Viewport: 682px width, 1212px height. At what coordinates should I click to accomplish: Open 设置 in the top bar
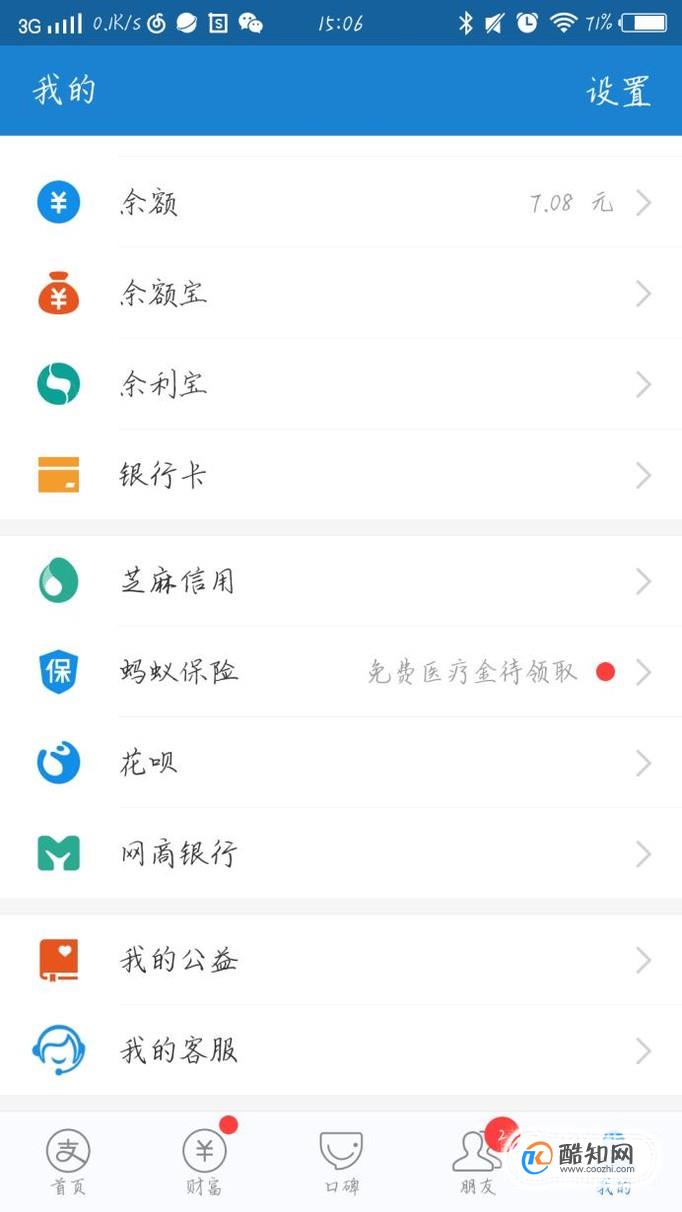[618, 91]
